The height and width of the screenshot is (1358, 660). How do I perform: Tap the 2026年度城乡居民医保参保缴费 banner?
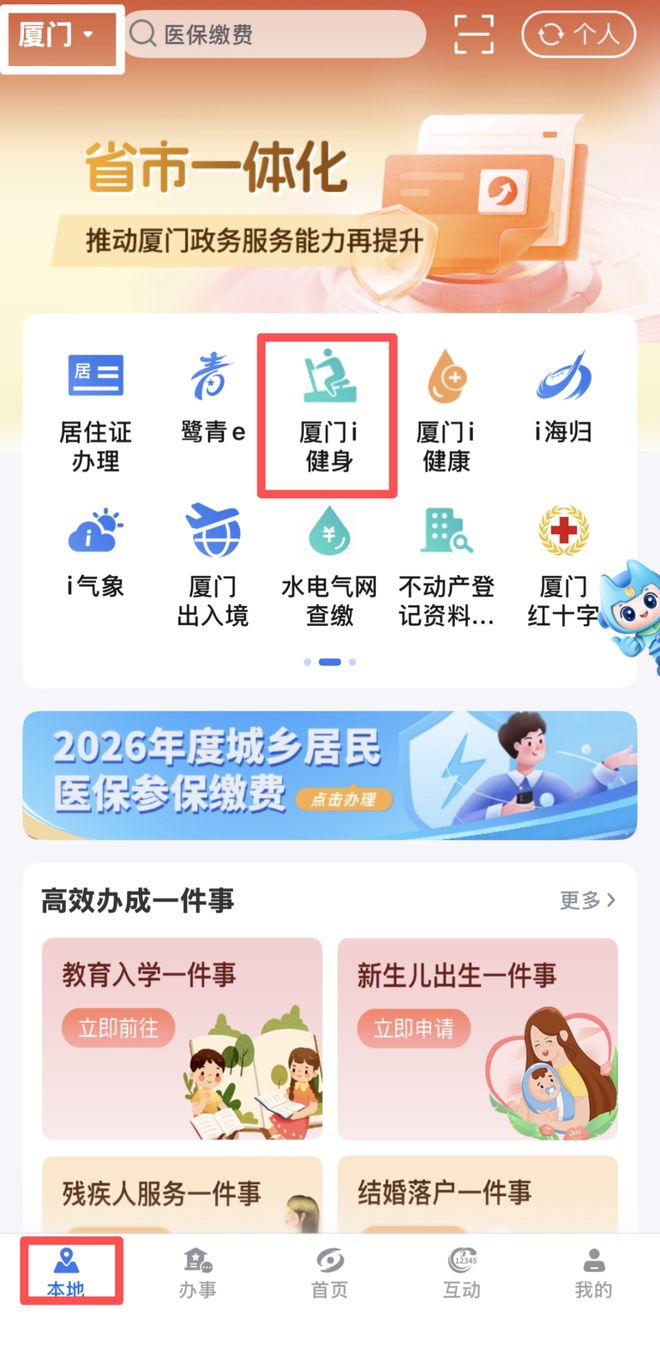point(329,775)
